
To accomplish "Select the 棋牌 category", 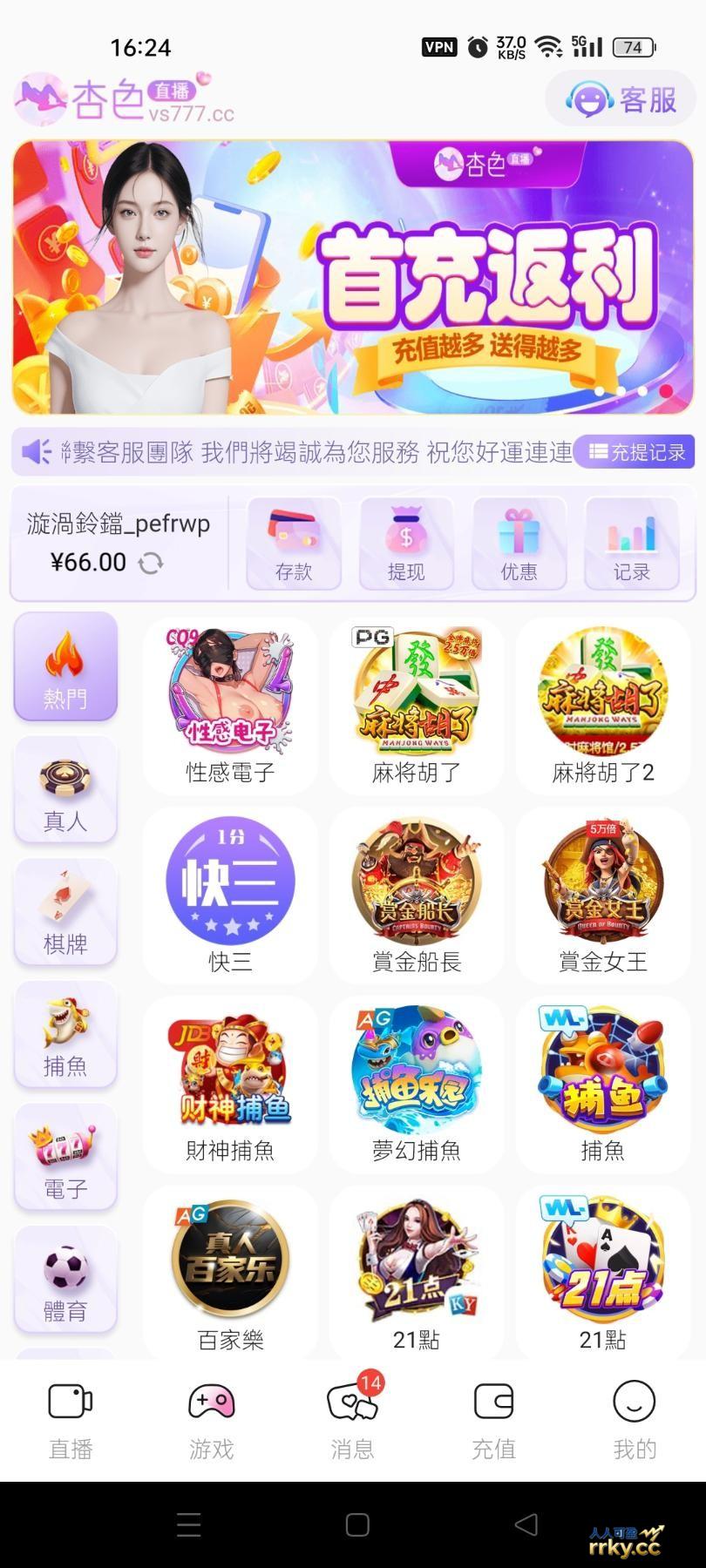I will (x=65, y=911).
